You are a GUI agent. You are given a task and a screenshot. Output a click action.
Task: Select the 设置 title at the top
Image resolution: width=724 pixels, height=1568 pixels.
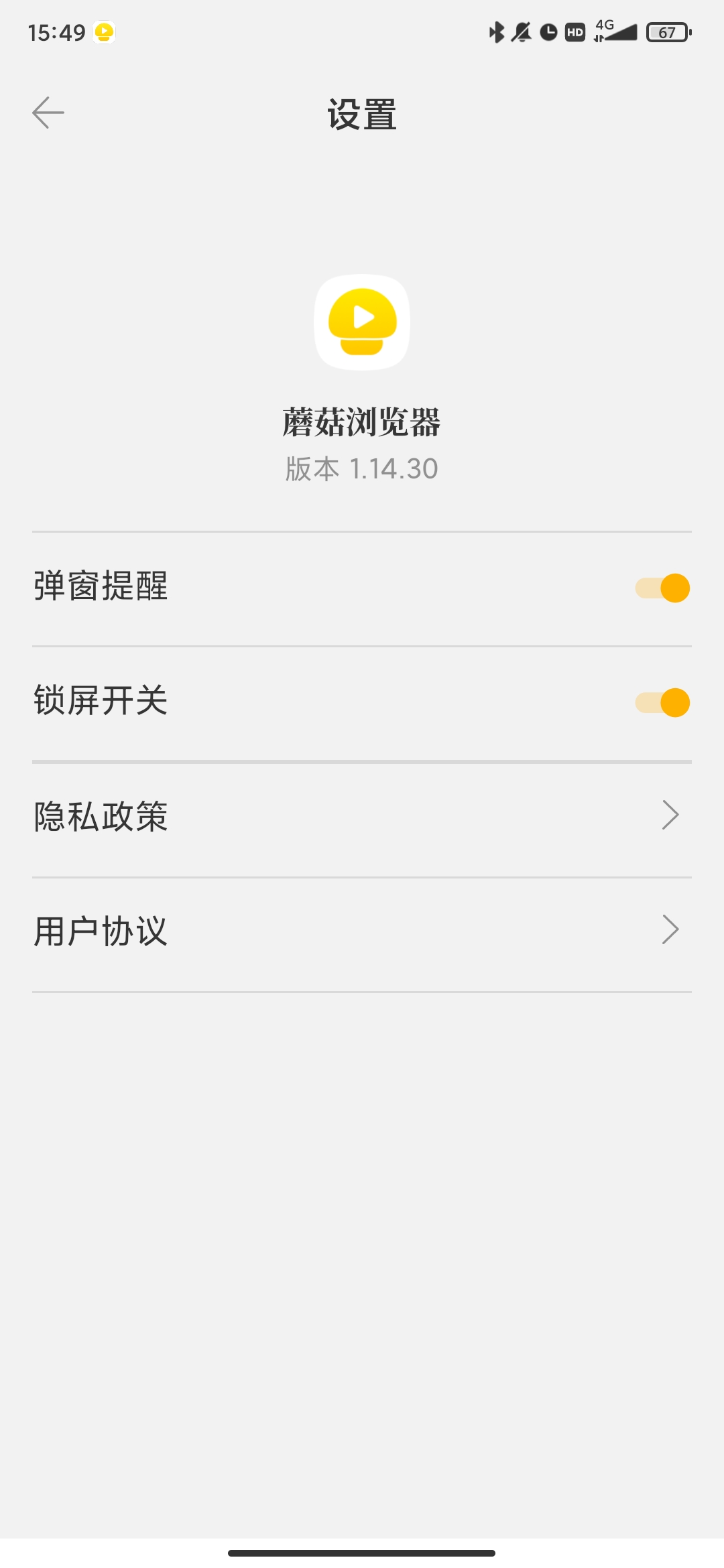tap(362, 114)
